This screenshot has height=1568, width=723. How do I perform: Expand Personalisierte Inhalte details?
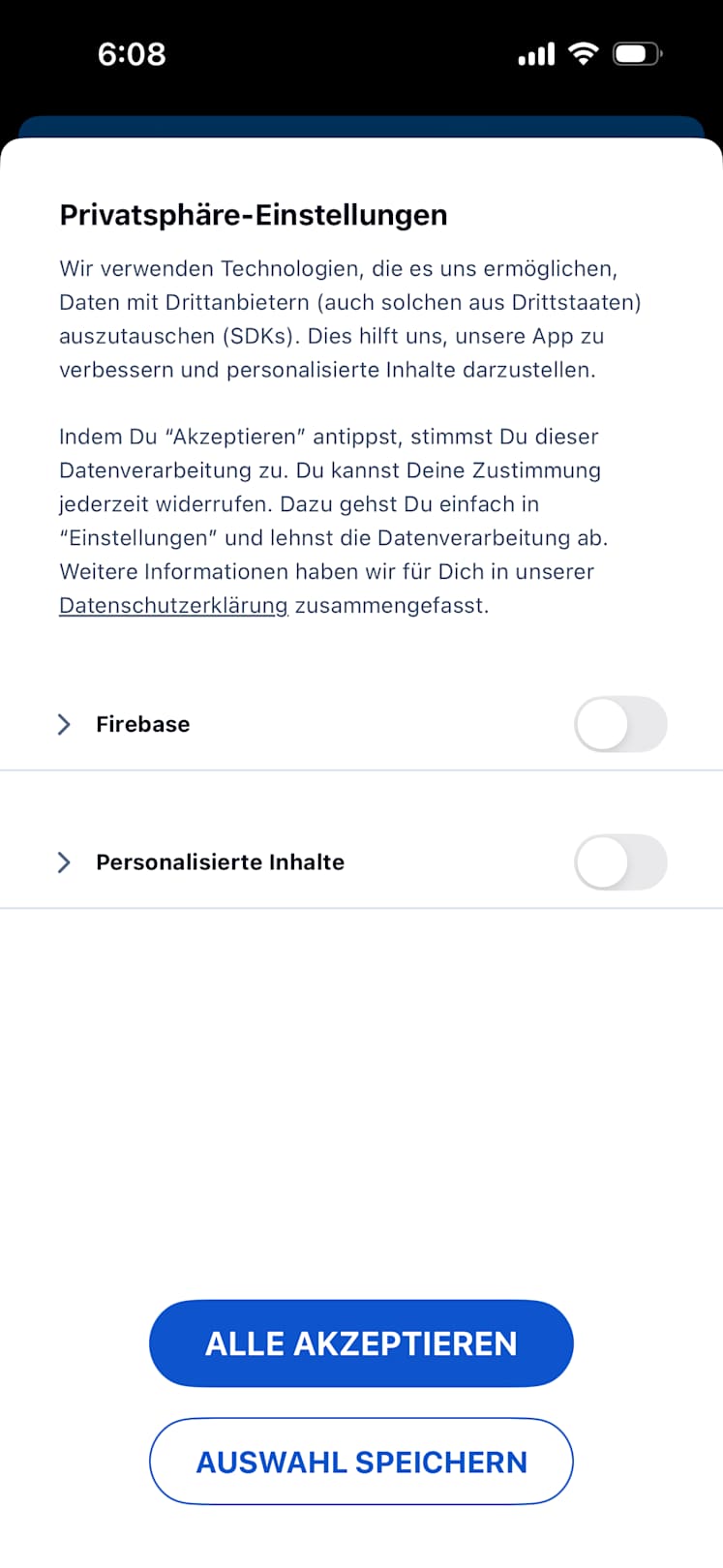[x=64, y=862]
